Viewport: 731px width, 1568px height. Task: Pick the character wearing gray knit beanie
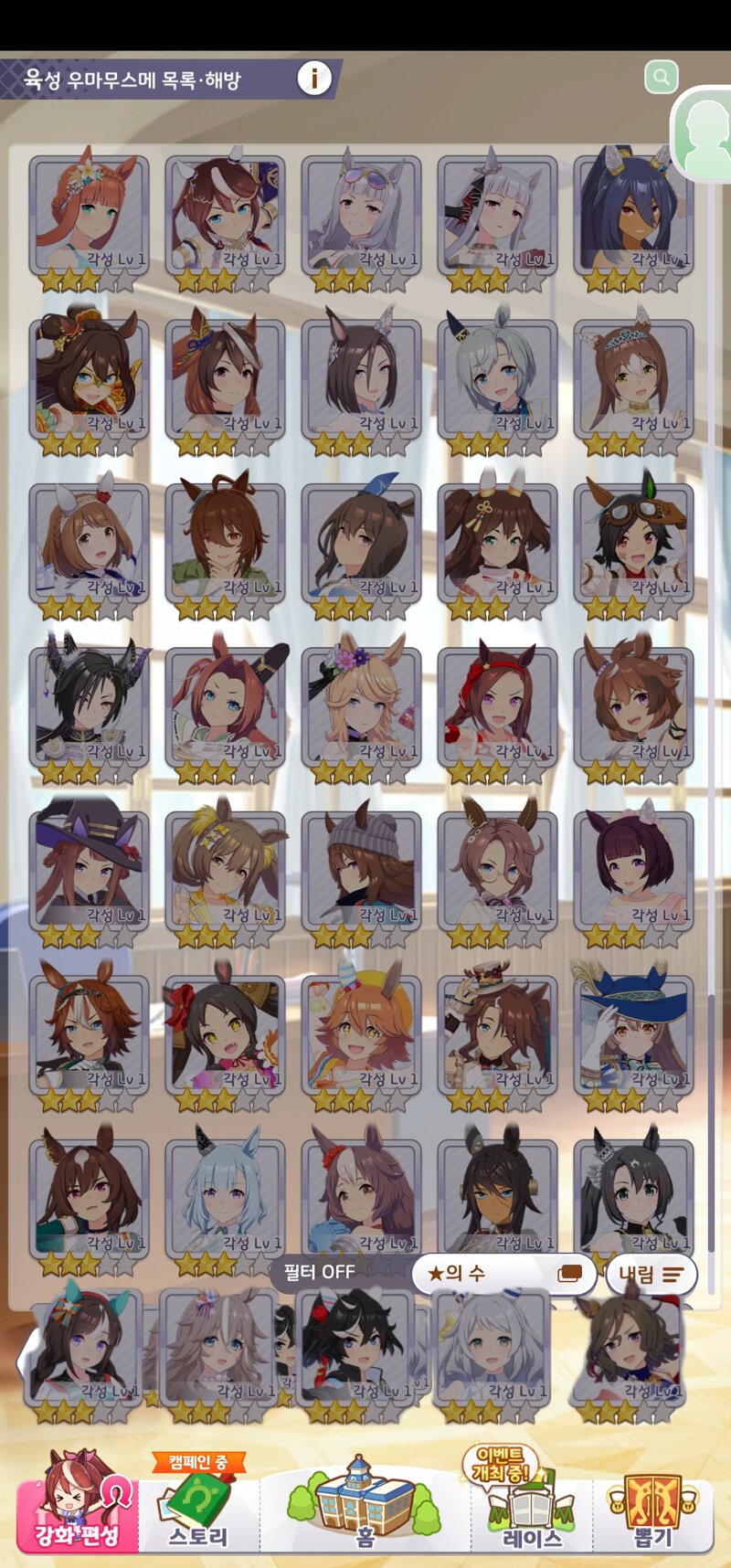361,874
